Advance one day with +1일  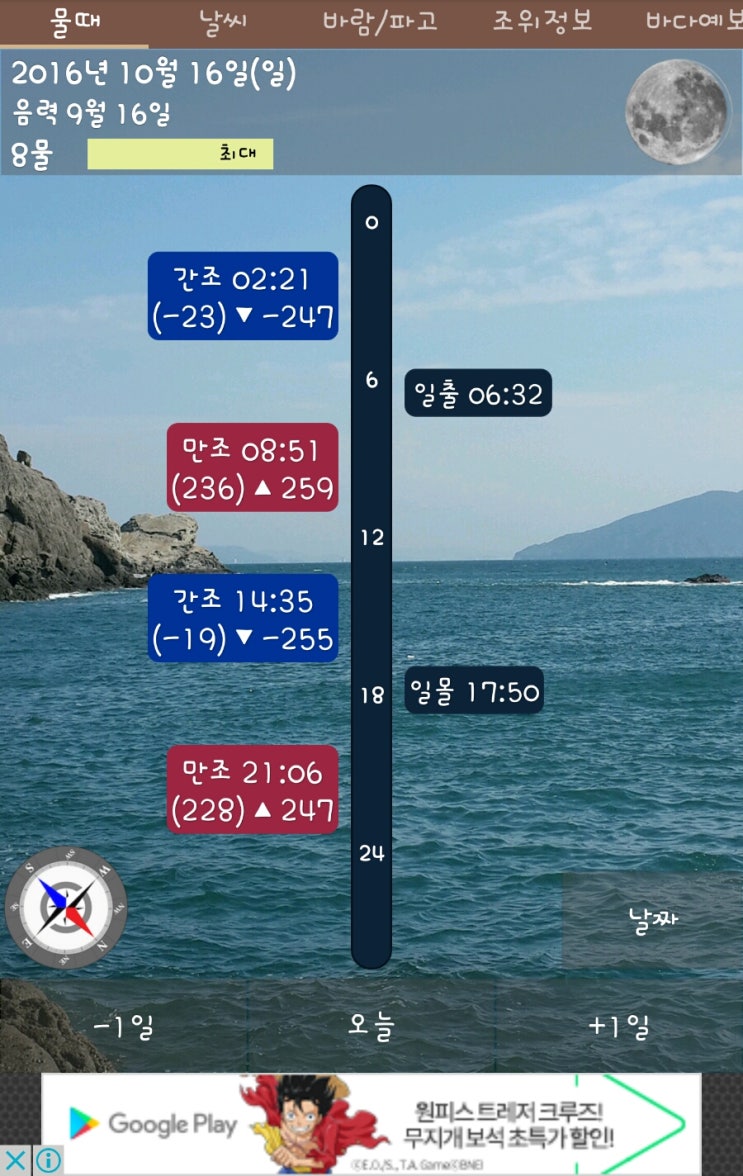click(619, 1026)
